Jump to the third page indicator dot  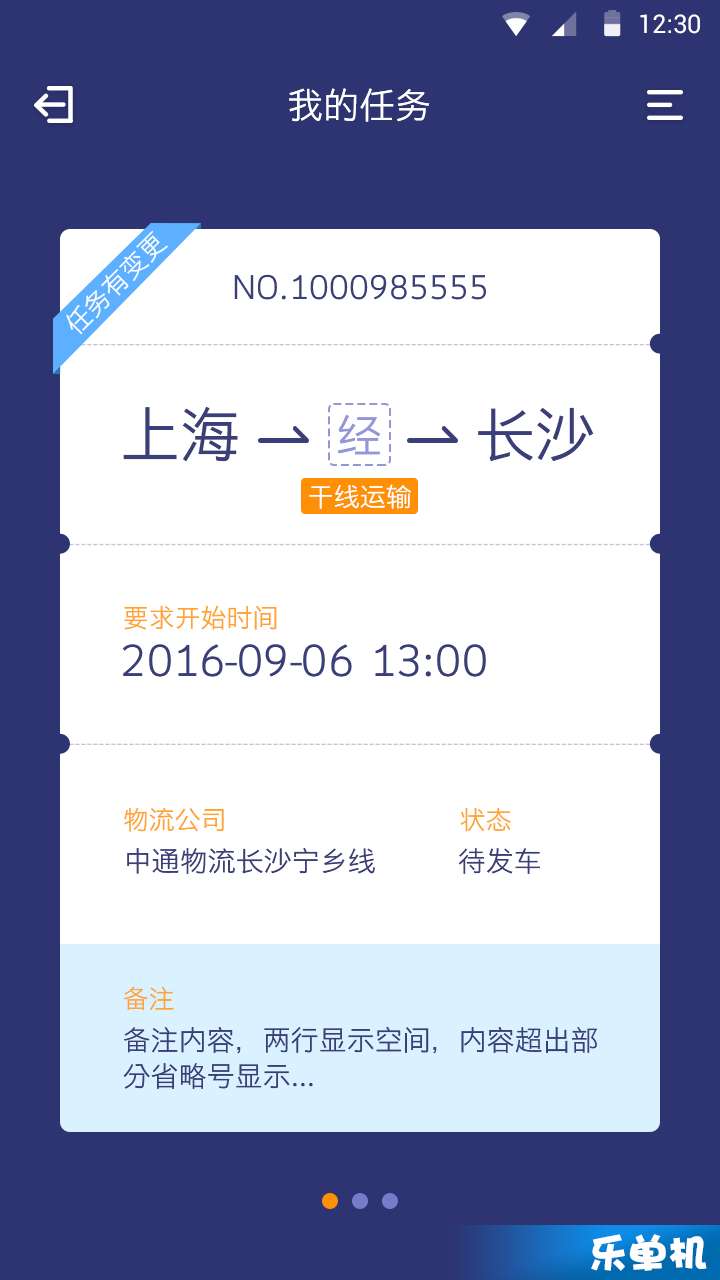pos(390,1201)
